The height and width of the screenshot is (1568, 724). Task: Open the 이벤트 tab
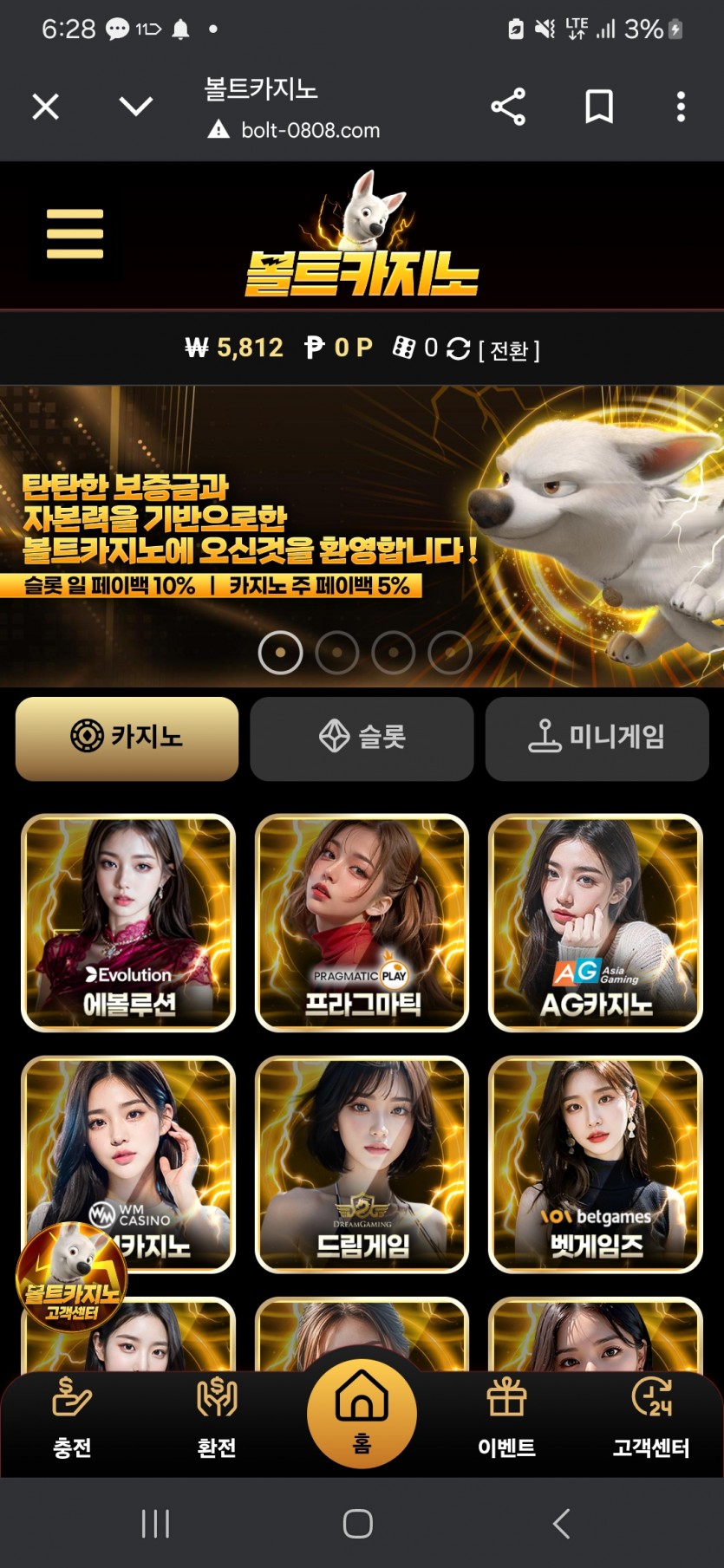point(506,1419)
